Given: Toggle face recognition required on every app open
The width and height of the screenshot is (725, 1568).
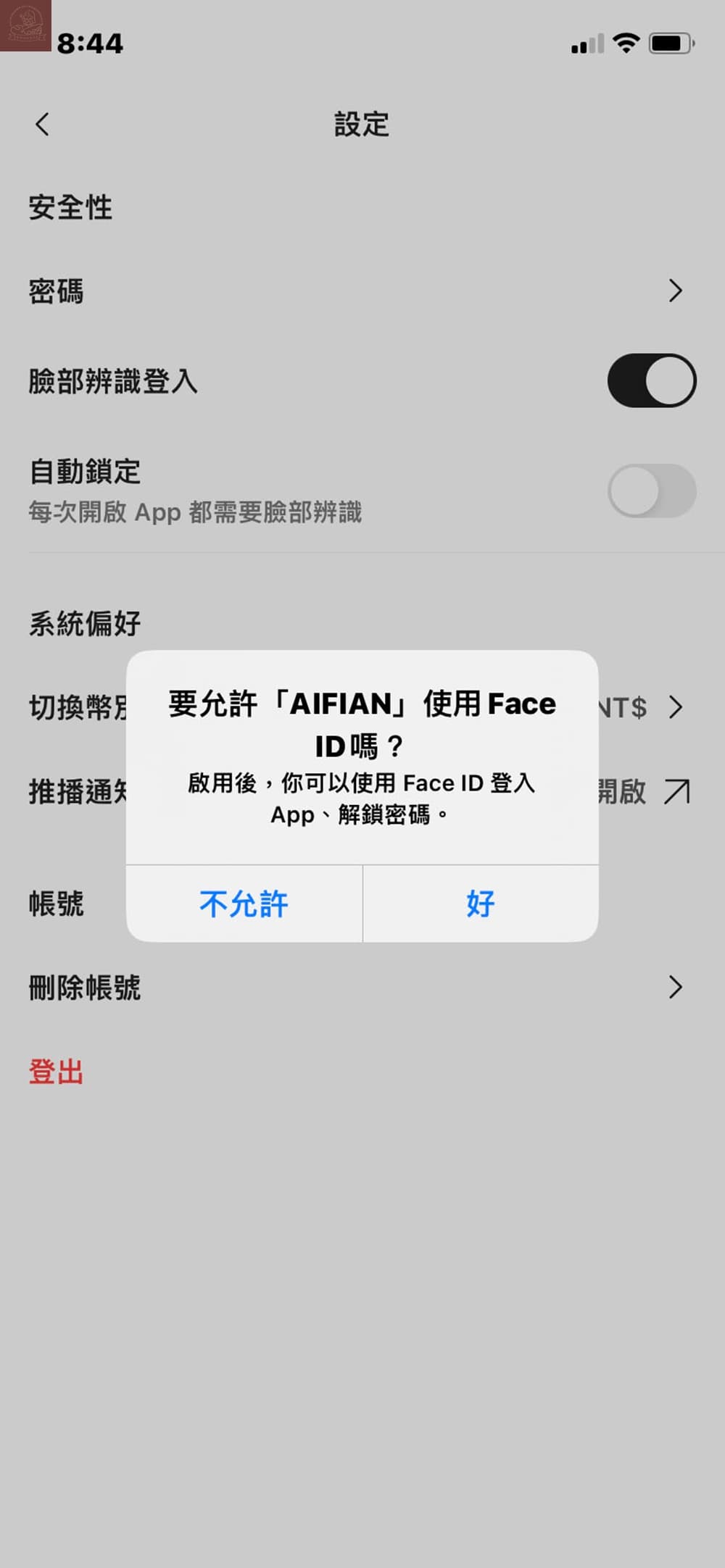Looking at the screenshot, I should pos(651,492).
